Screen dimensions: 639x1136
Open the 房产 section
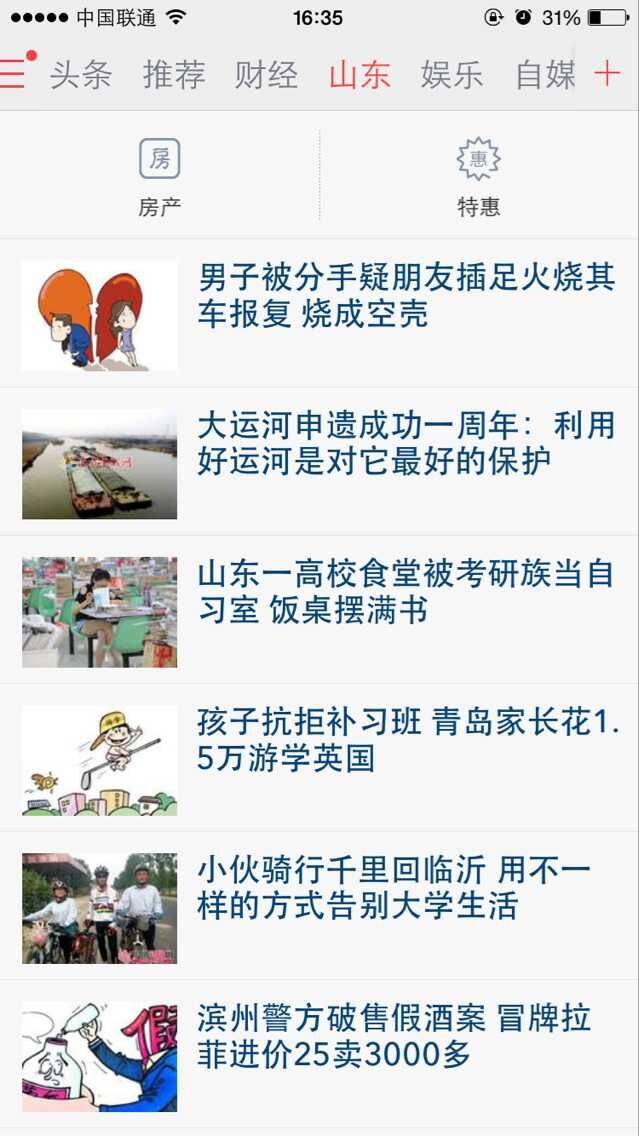pyautogui.click(x=159, y=178)
